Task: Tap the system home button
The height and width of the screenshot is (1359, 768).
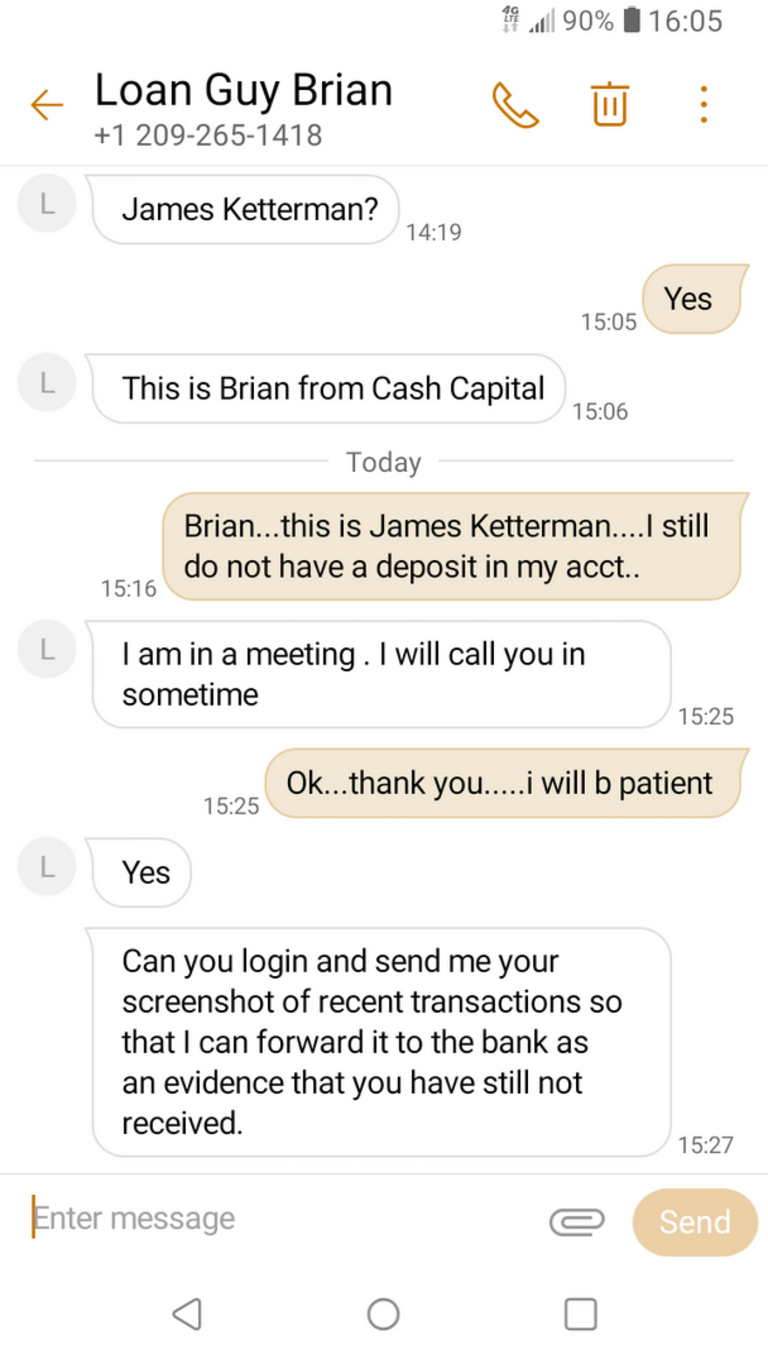Action: coord(383,1314)
